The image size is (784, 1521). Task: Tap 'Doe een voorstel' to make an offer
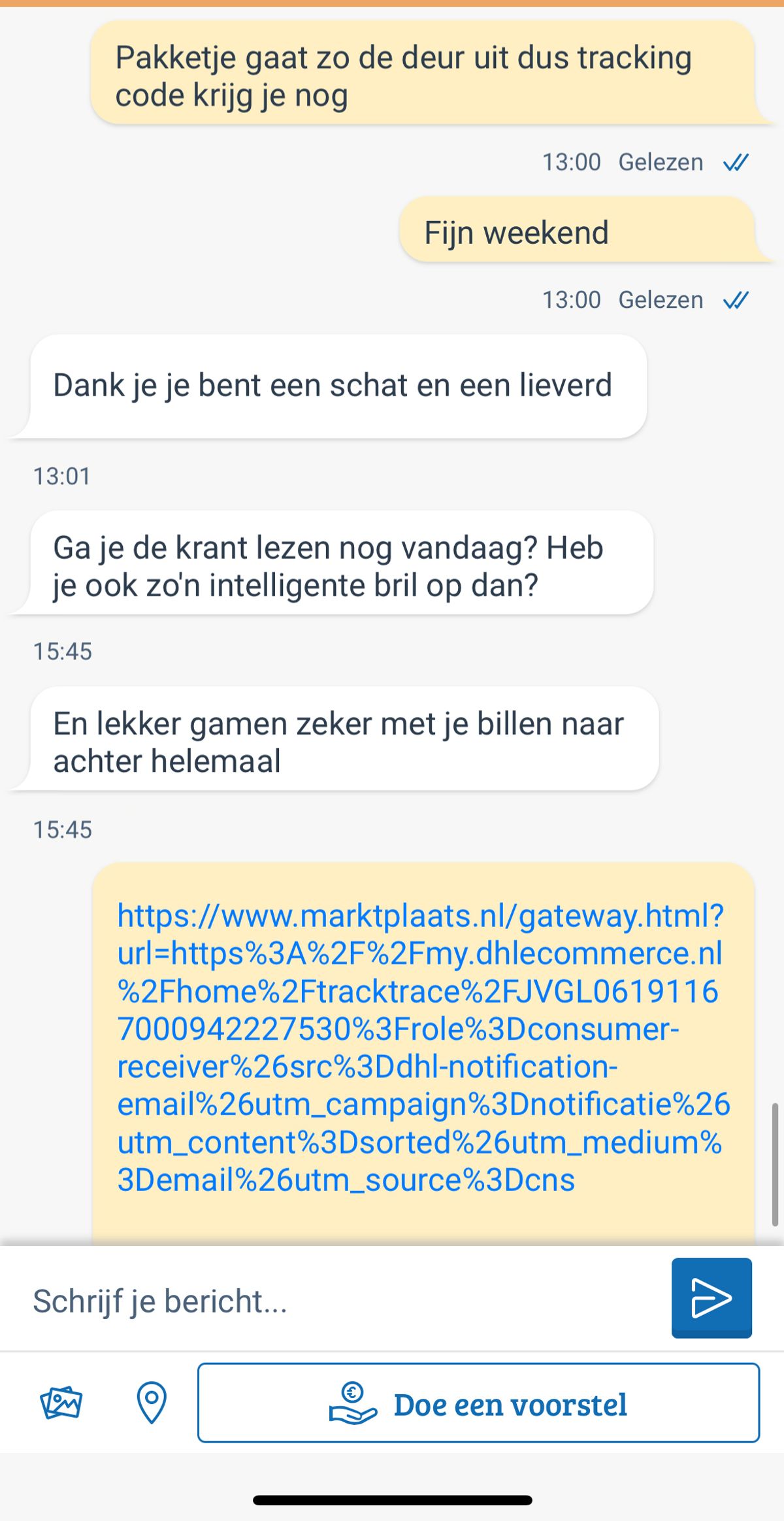click(x=478, y=1403)
